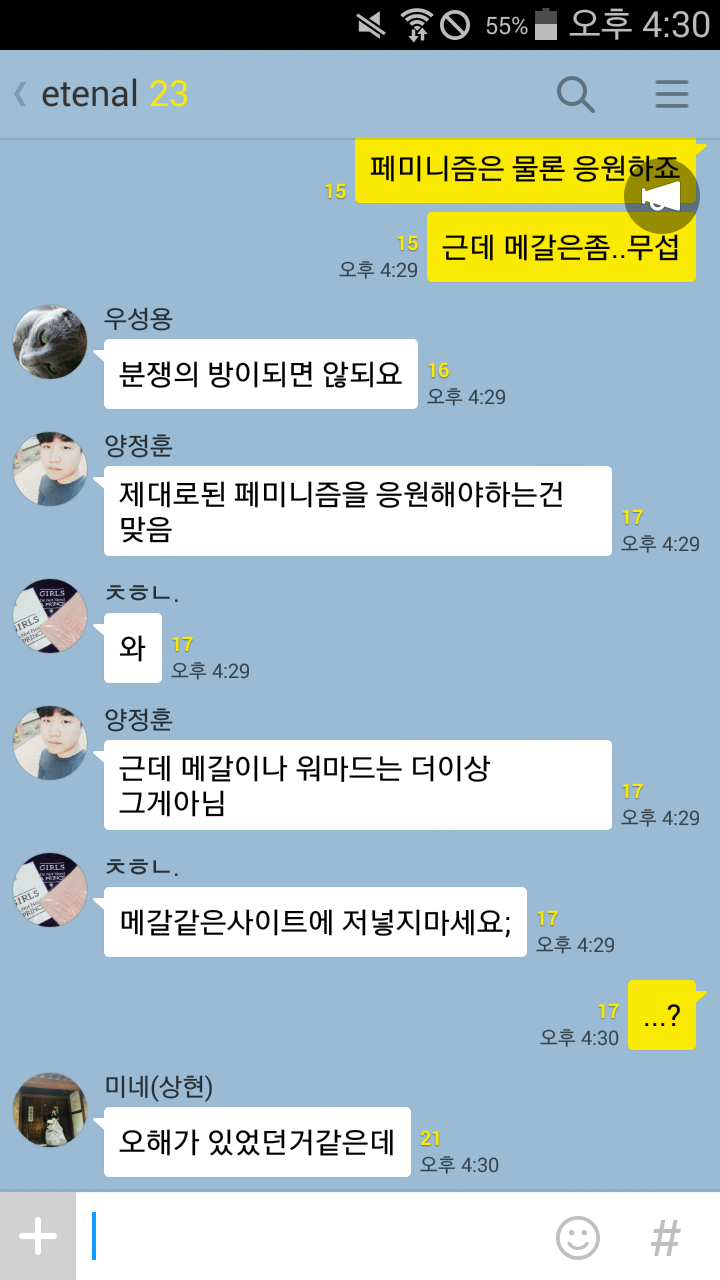Open the chat room side menu
The height and width of the screenshot is (1280, 720).
point(671,94)
